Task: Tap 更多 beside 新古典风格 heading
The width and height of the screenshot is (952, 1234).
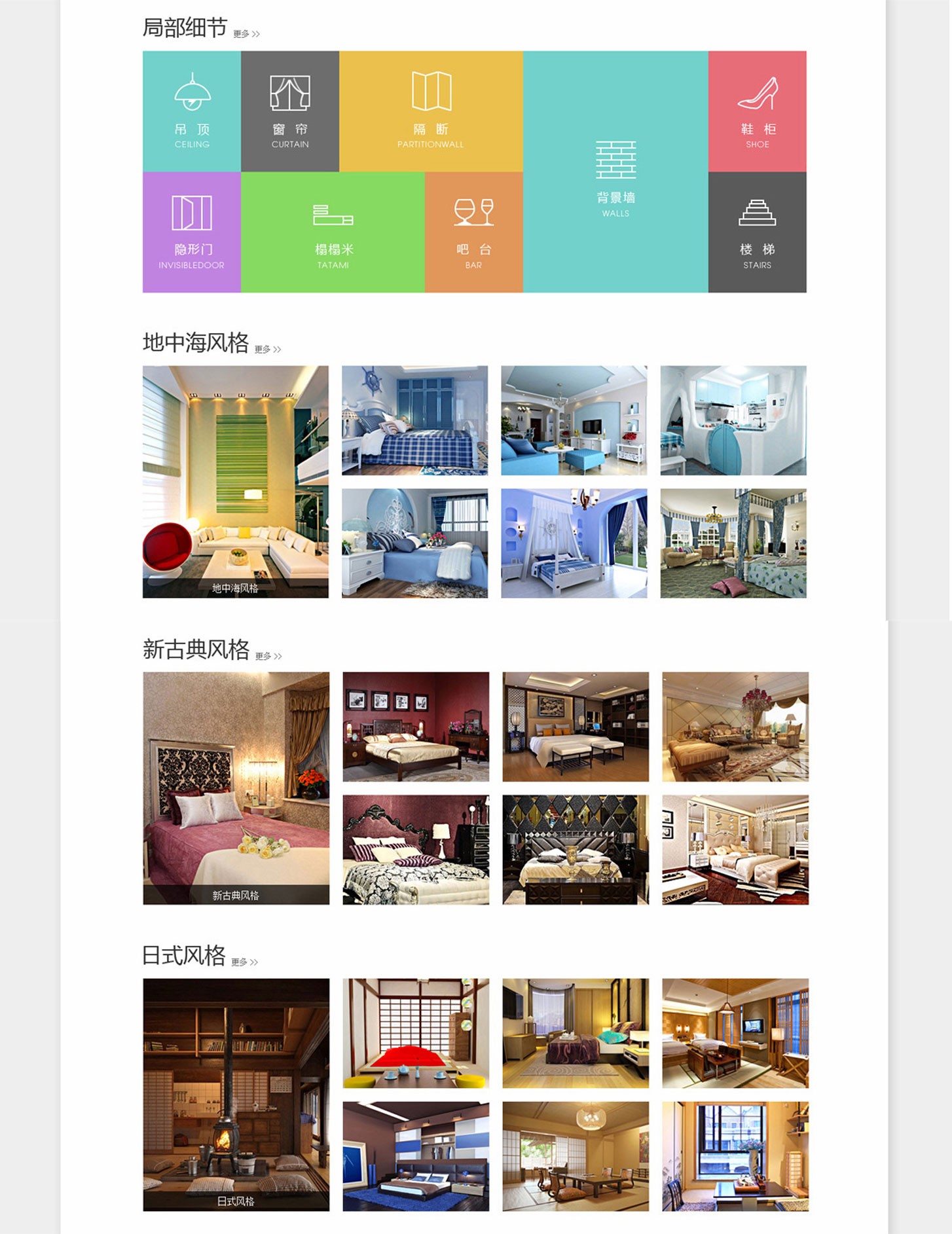Action: point(268,656)
